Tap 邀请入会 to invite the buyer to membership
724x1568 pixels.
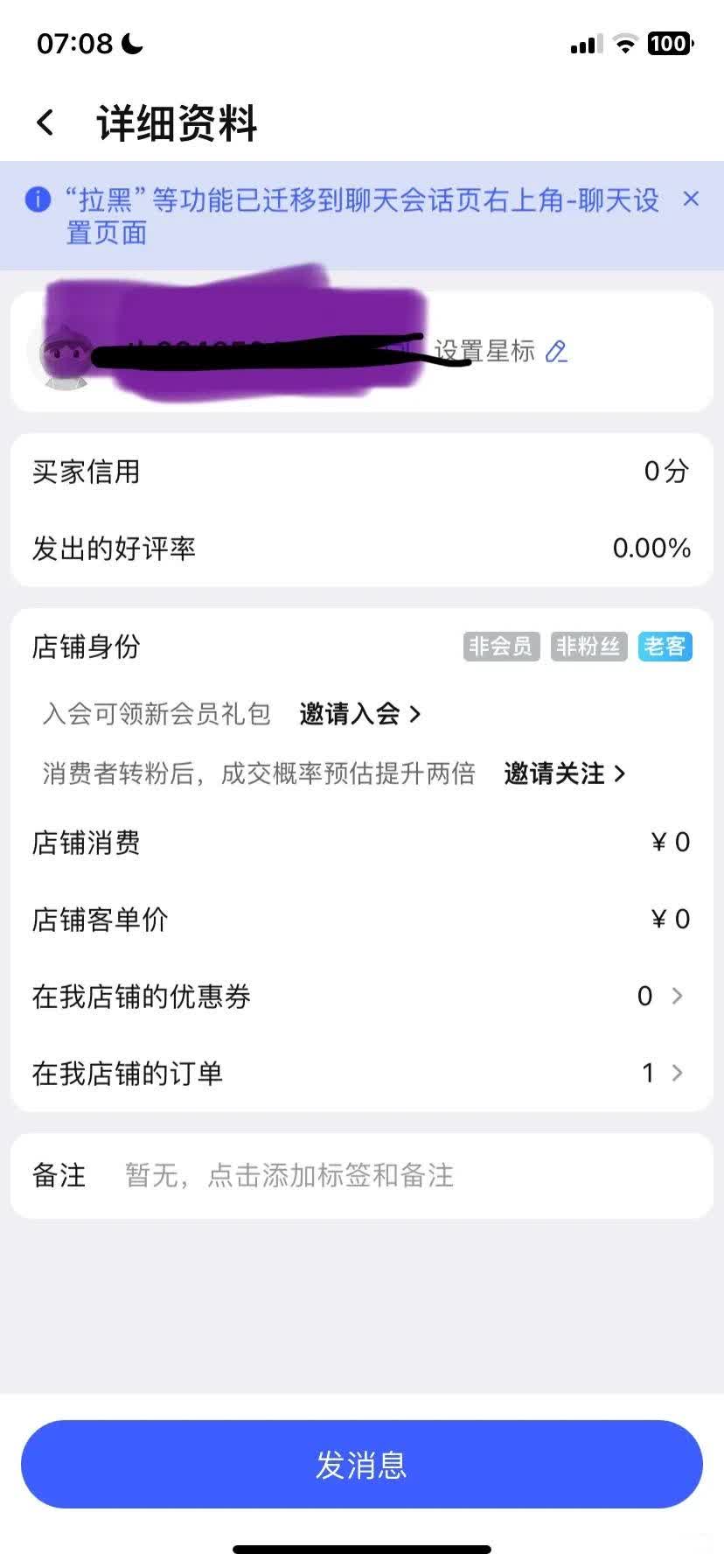tap(359, 714)
